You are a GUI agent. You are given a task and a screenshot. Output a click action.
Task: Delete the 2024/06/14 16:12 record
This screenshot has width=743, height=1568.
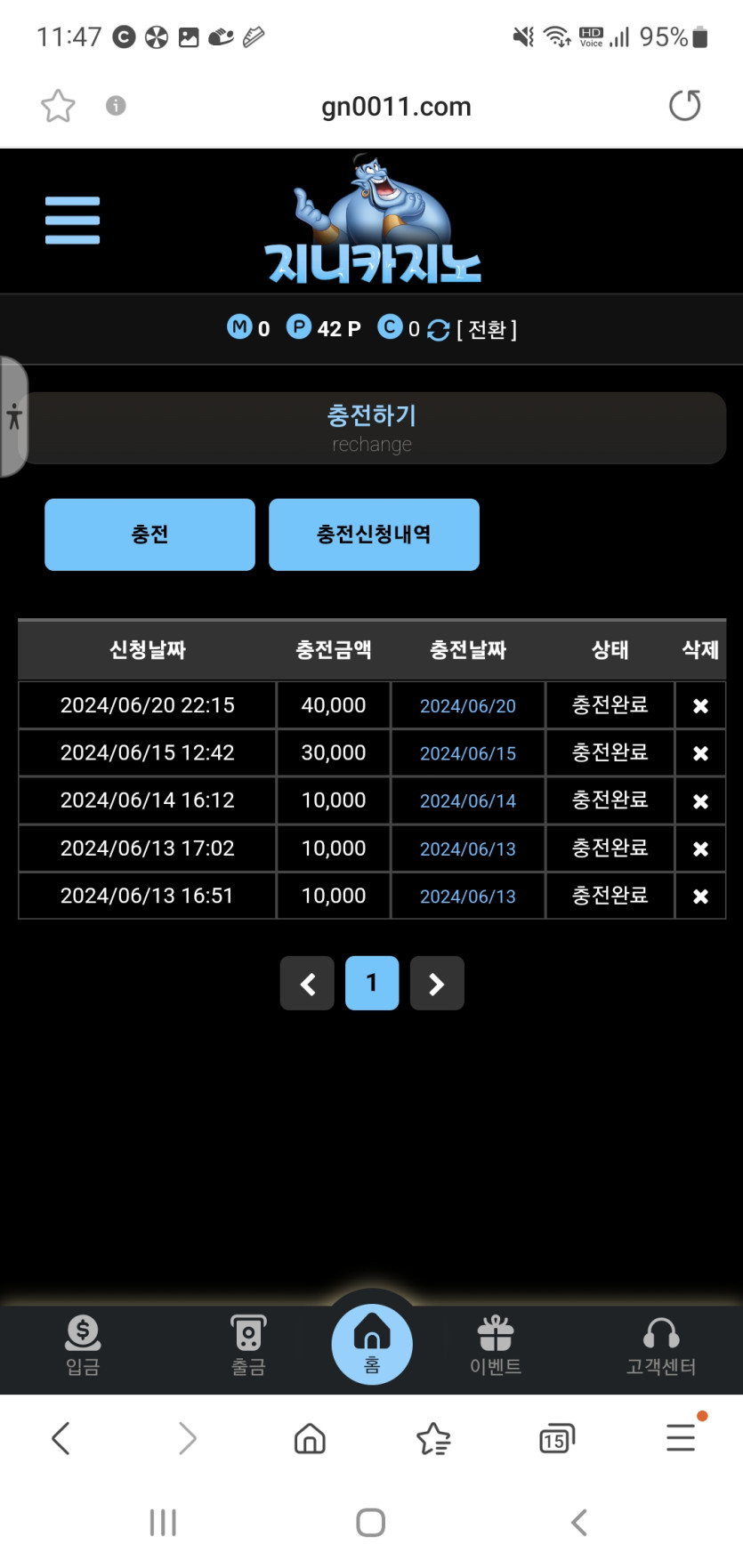pos(700,801)
